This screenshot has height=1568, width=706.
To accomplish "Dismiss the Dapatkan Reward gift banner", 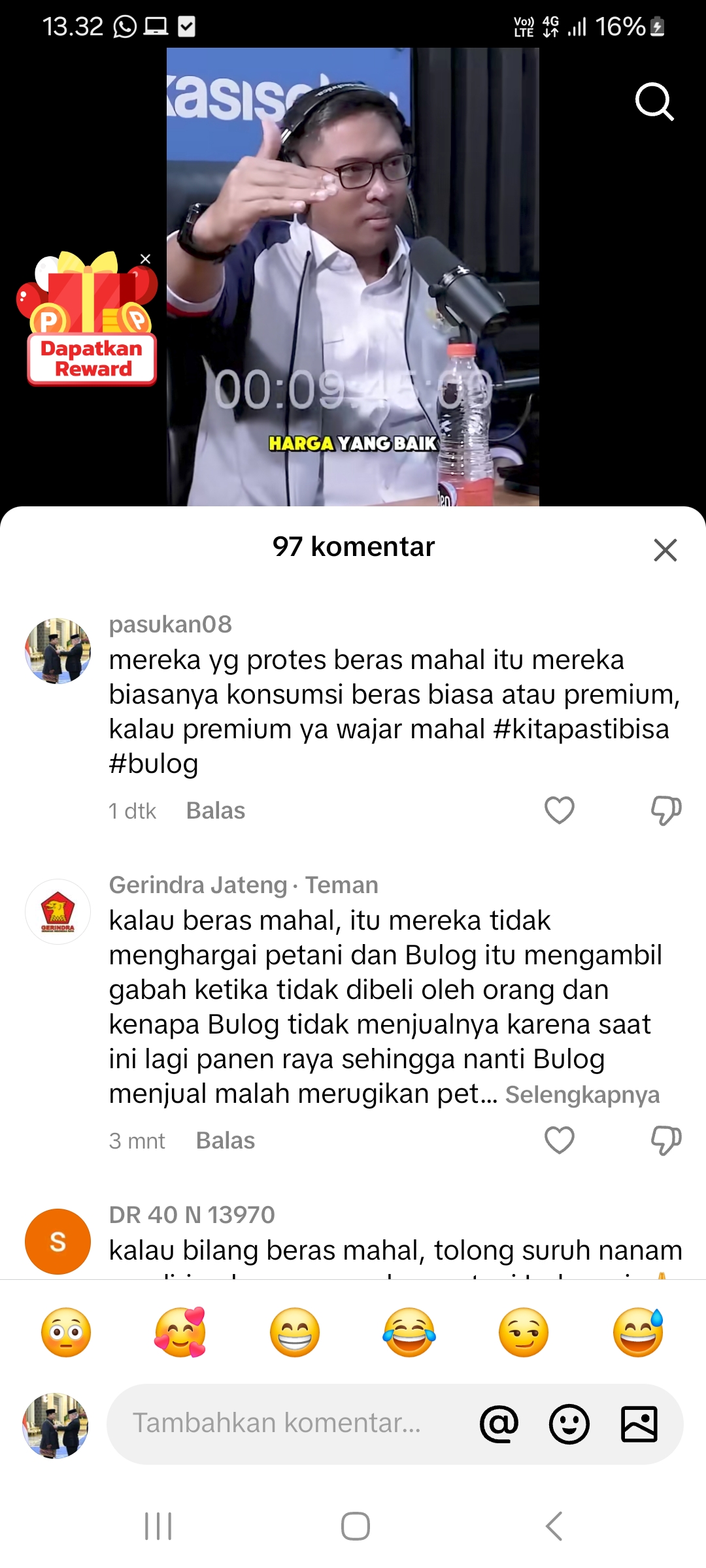I will pos(146,259).
